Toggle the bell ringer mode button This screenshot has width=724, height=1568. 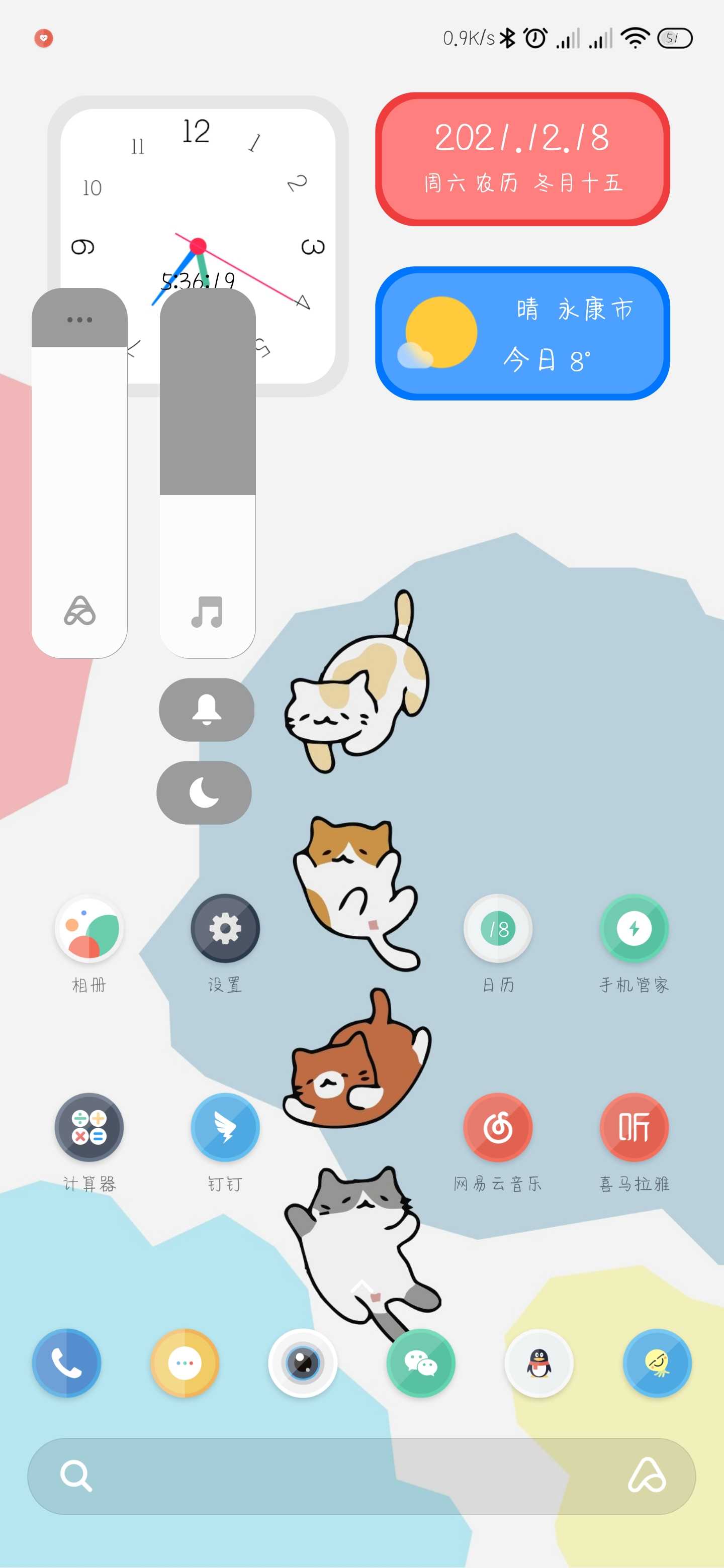207,710
